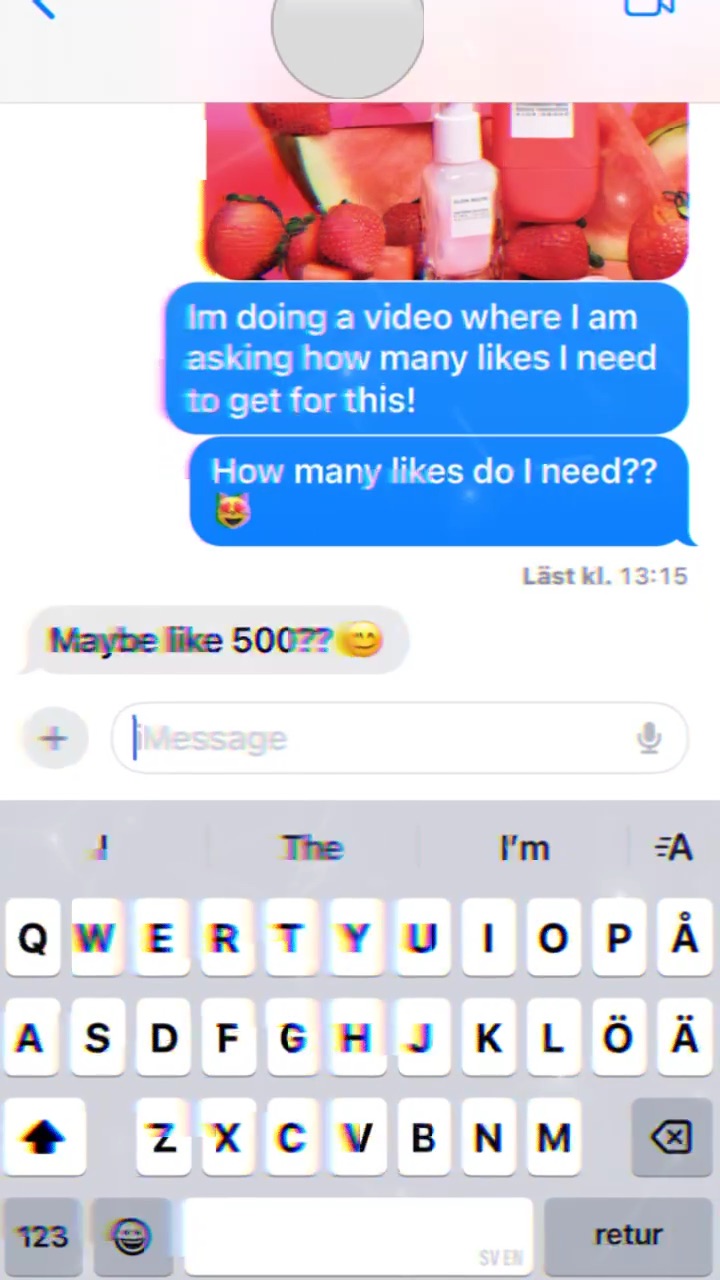Focus the iMessage text field

click(x=380, y=739)
